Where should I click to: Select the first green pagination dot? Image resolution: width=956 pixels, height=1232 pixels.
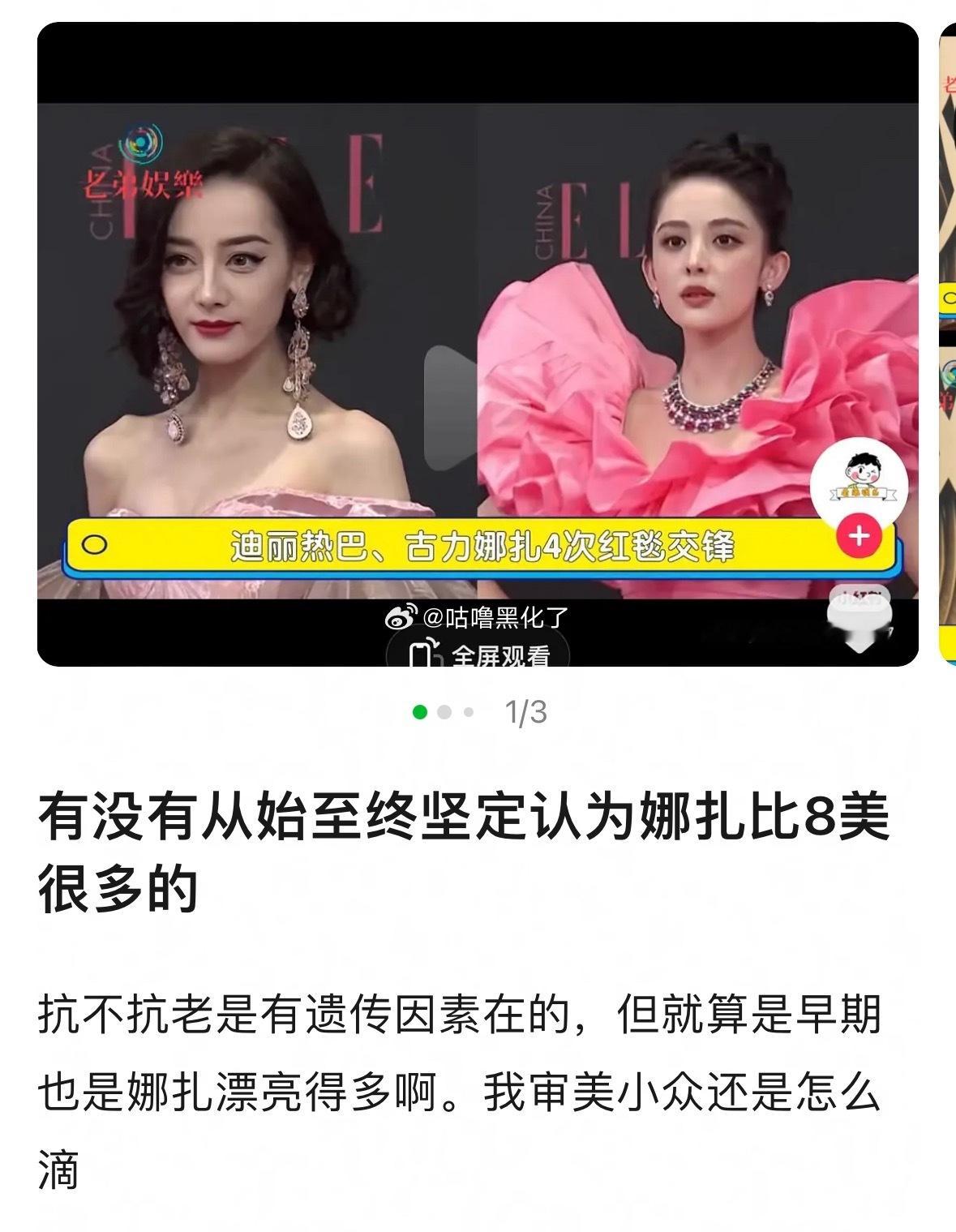click(418, 711)
